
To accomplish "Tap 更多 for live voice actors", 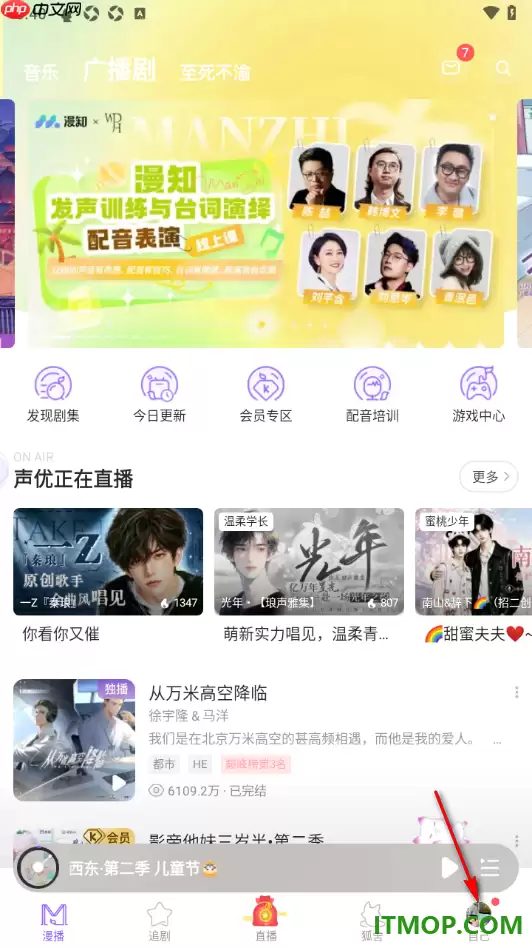I will click(x=488, y=477).
